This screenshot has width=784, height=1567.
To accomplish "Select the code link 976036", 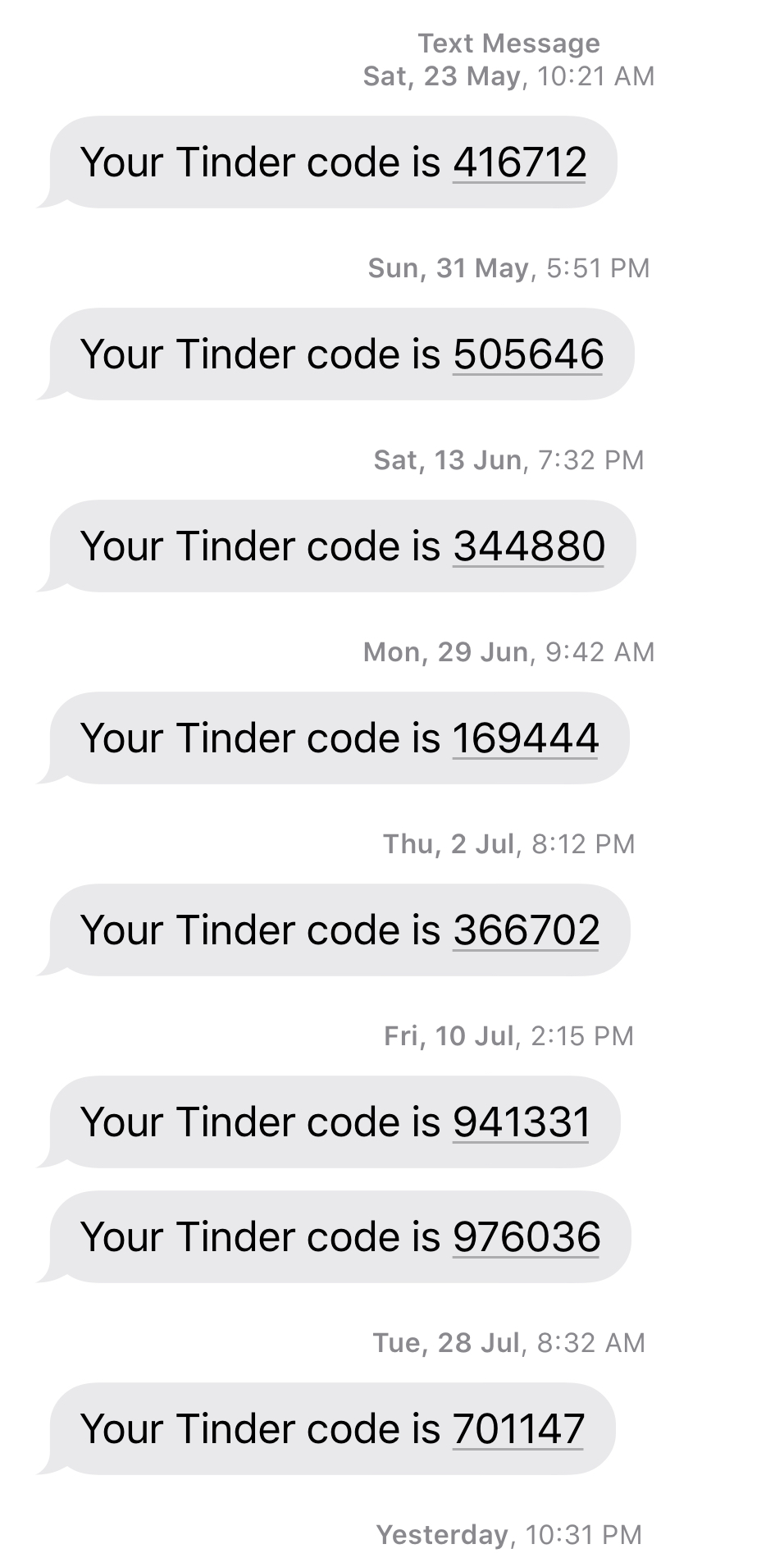I will click(526, 1236).
